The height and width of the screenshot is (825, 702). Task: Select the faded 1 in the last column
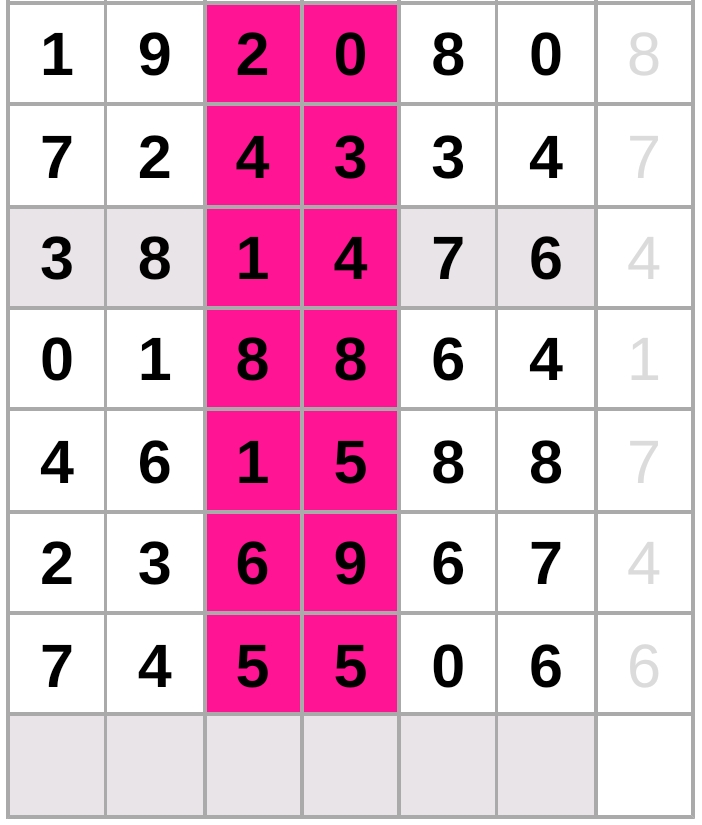coord(643,359)
